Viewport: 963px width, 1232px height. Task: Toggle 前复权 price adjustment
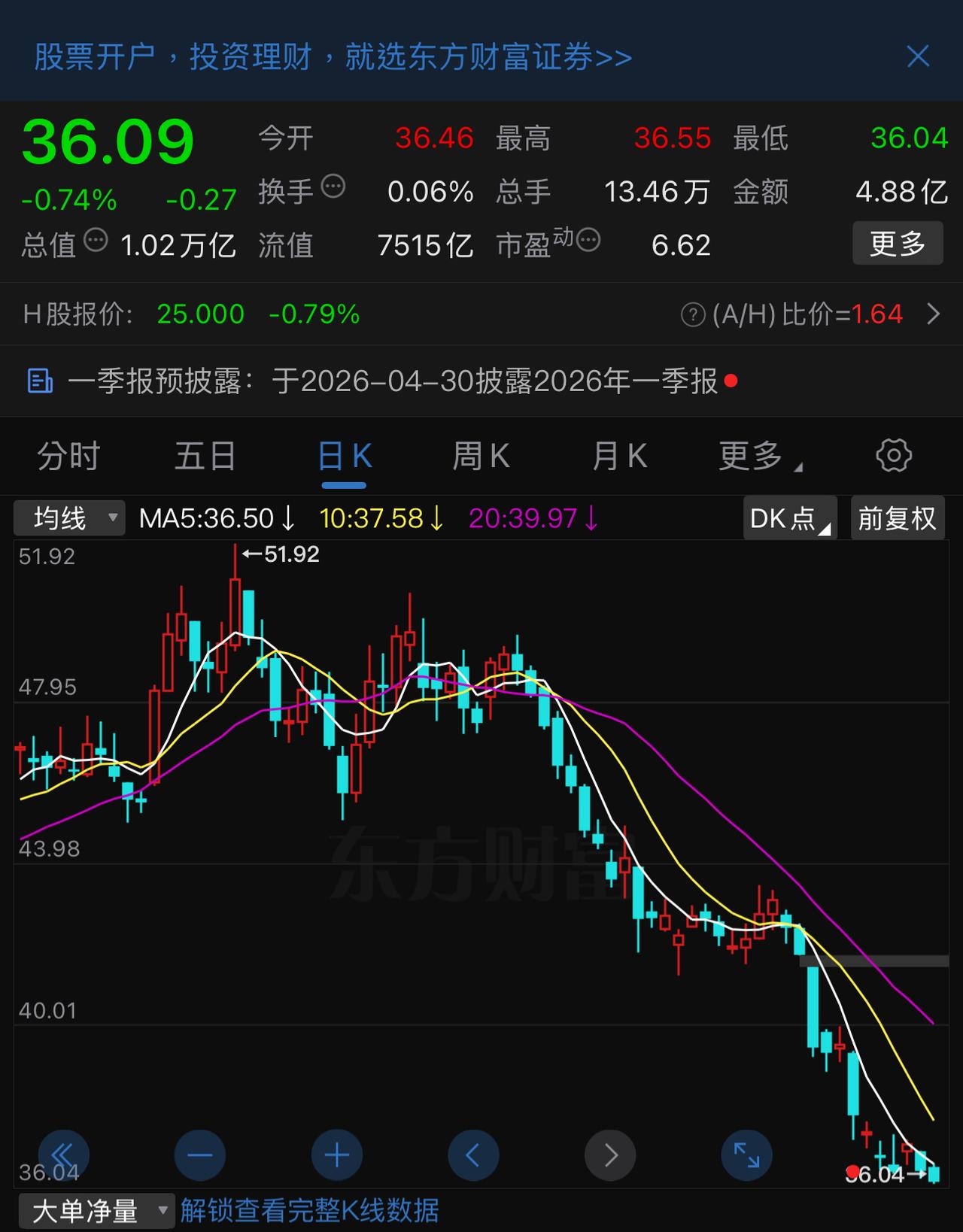[x=896, y=517]
